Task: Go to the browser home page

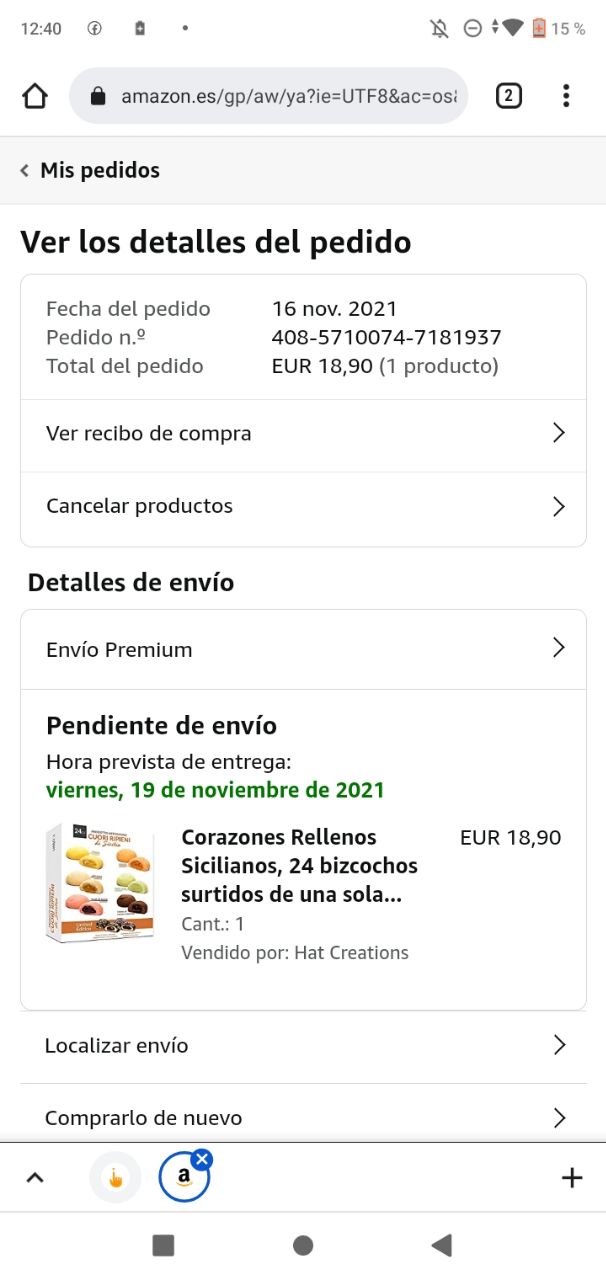Action: pyautogui.click(x=35, y=96)
